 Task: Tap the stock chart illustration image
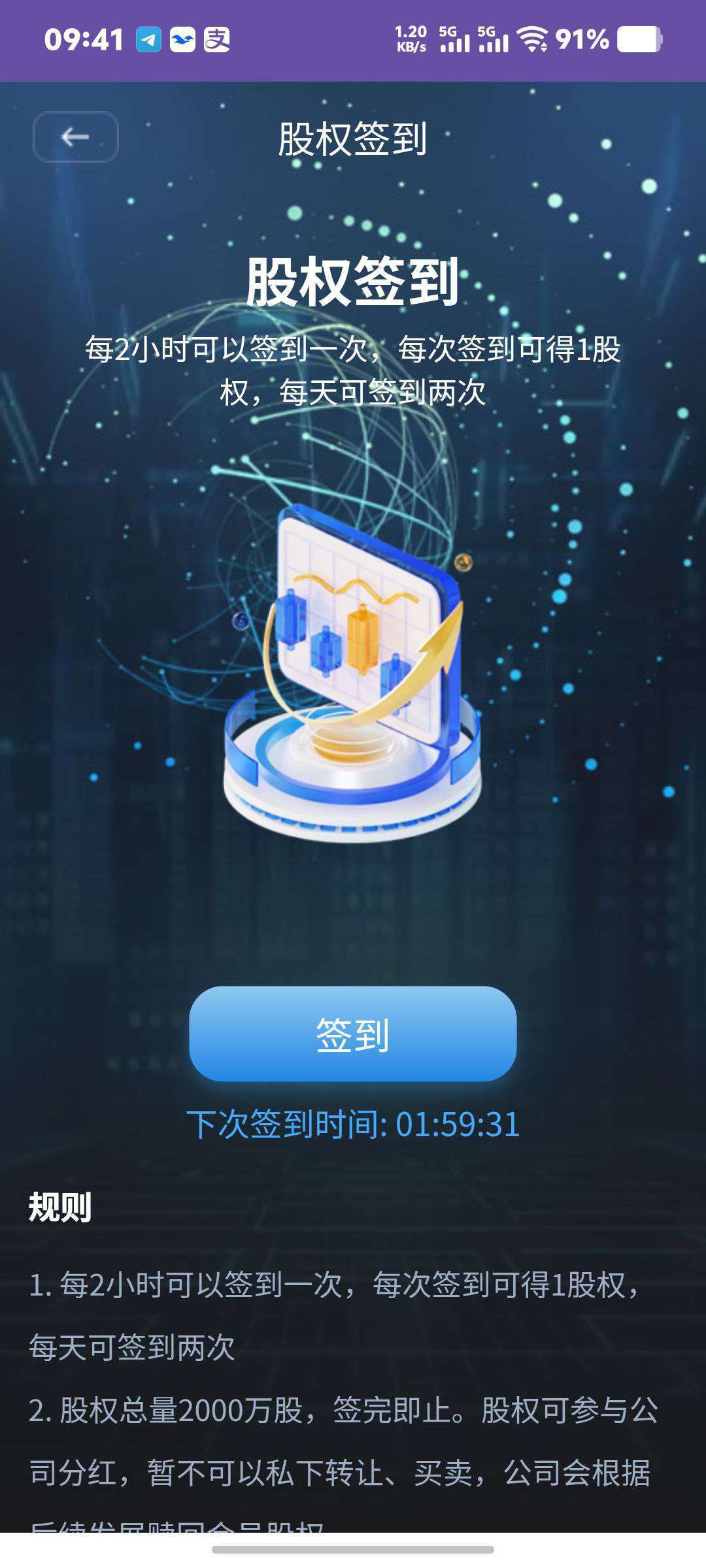[x=353, y=673]
